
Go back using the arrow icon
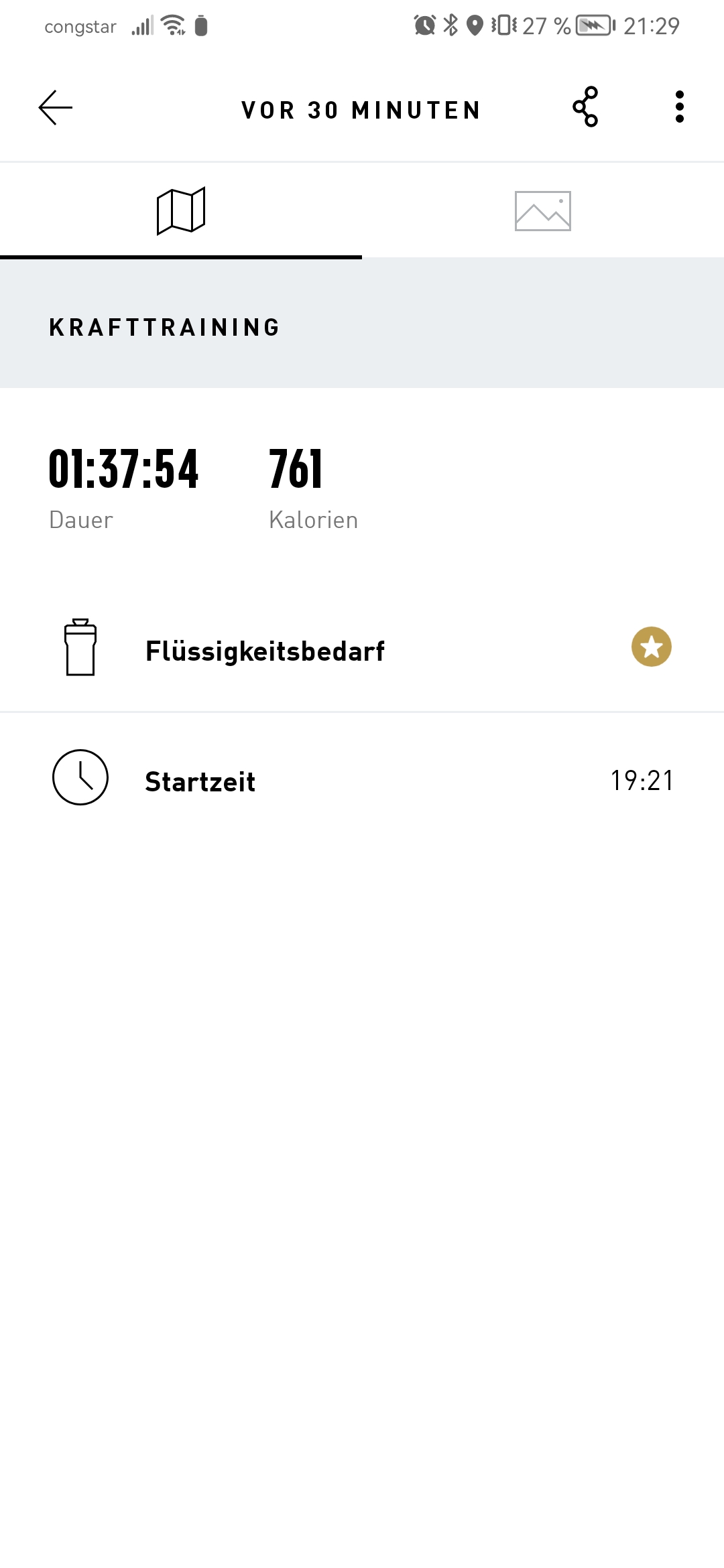point(56,108)
